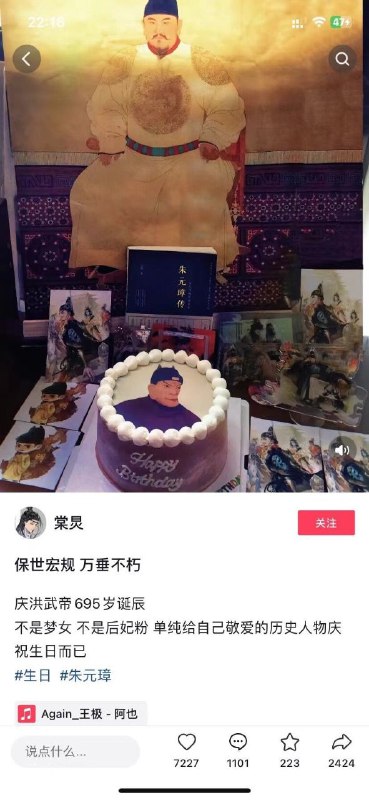Follow the author with the 关注 button
Image resolution: width=369 pixels, height=800 pixels.
[x=326, y=522]
